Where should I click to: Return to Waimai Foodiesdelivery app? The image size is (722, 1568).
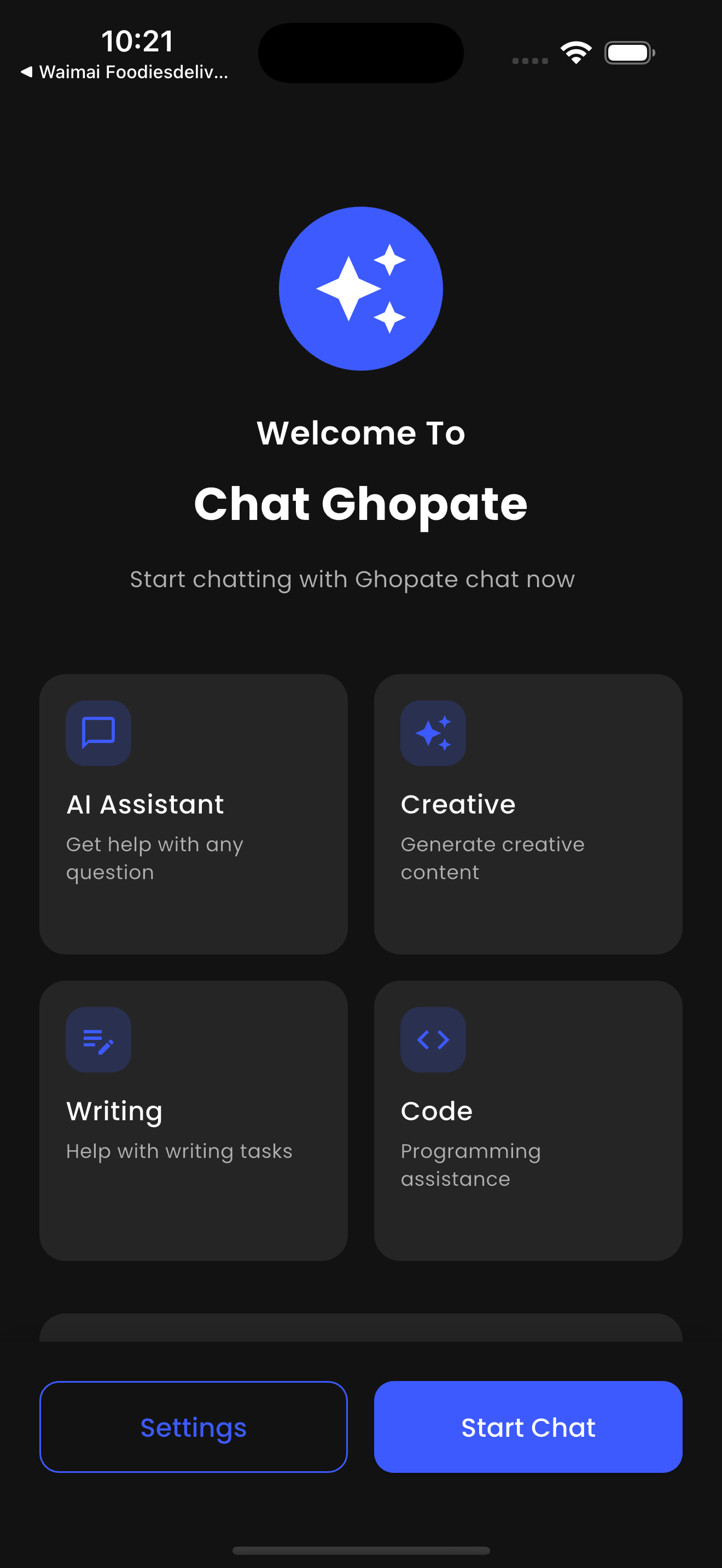[125, 72]
